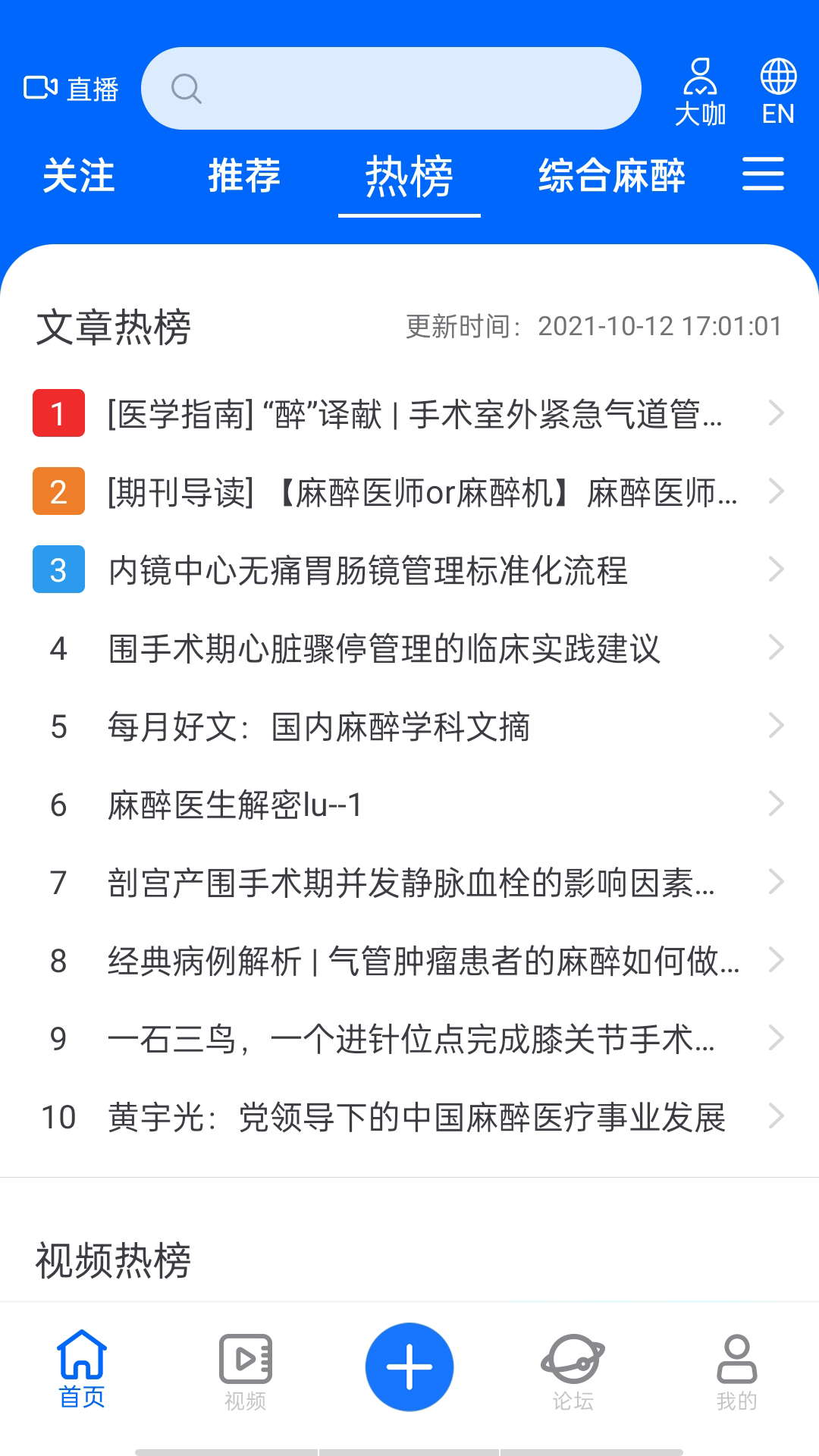The height and width of the screenshot is (1456, 819).
Task: Expand hot article ranked number 1
Action: point(409,414)
